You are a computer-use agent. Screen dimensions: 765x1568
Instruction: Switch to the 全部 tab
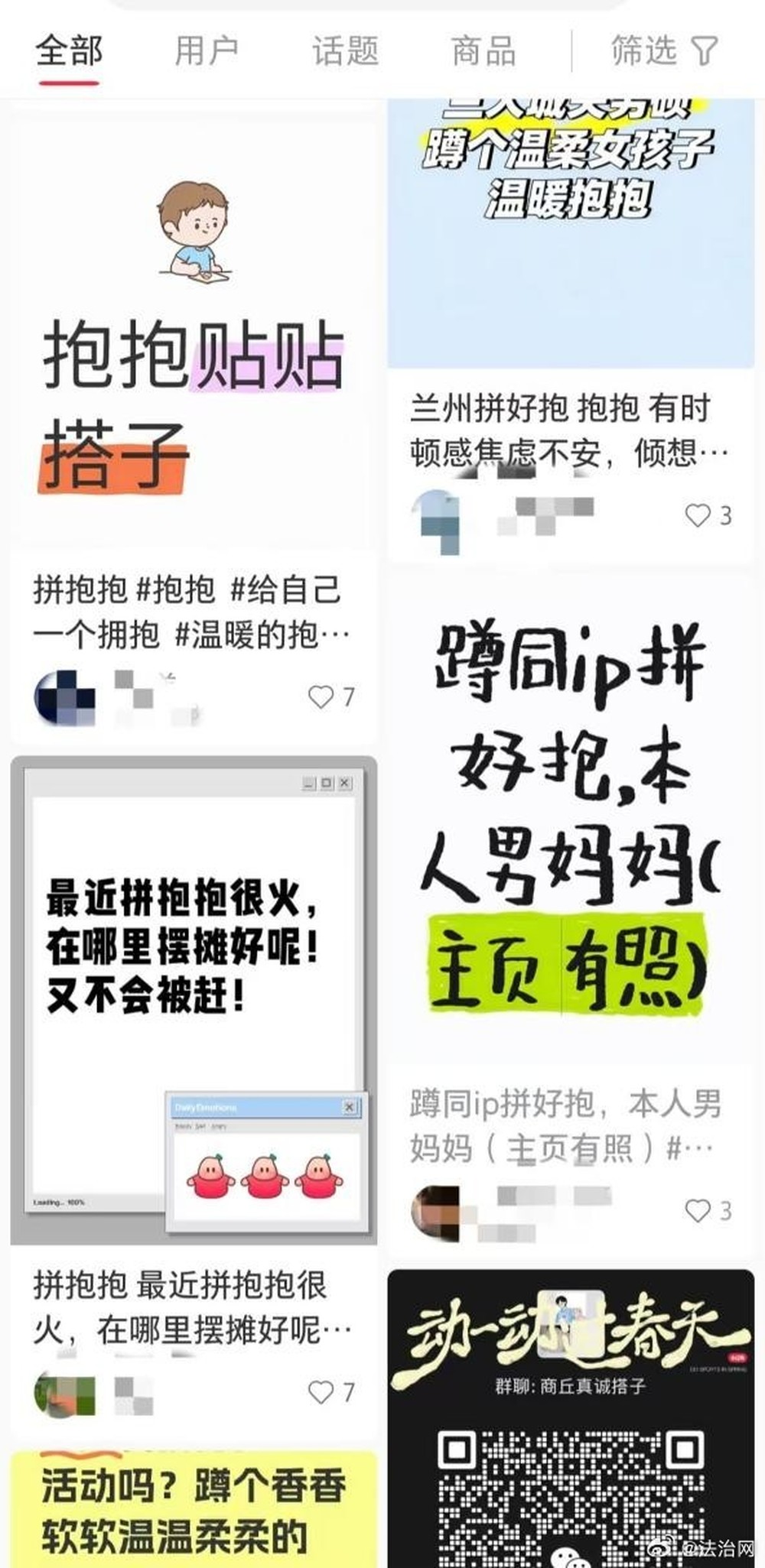(x=69, y=52)
